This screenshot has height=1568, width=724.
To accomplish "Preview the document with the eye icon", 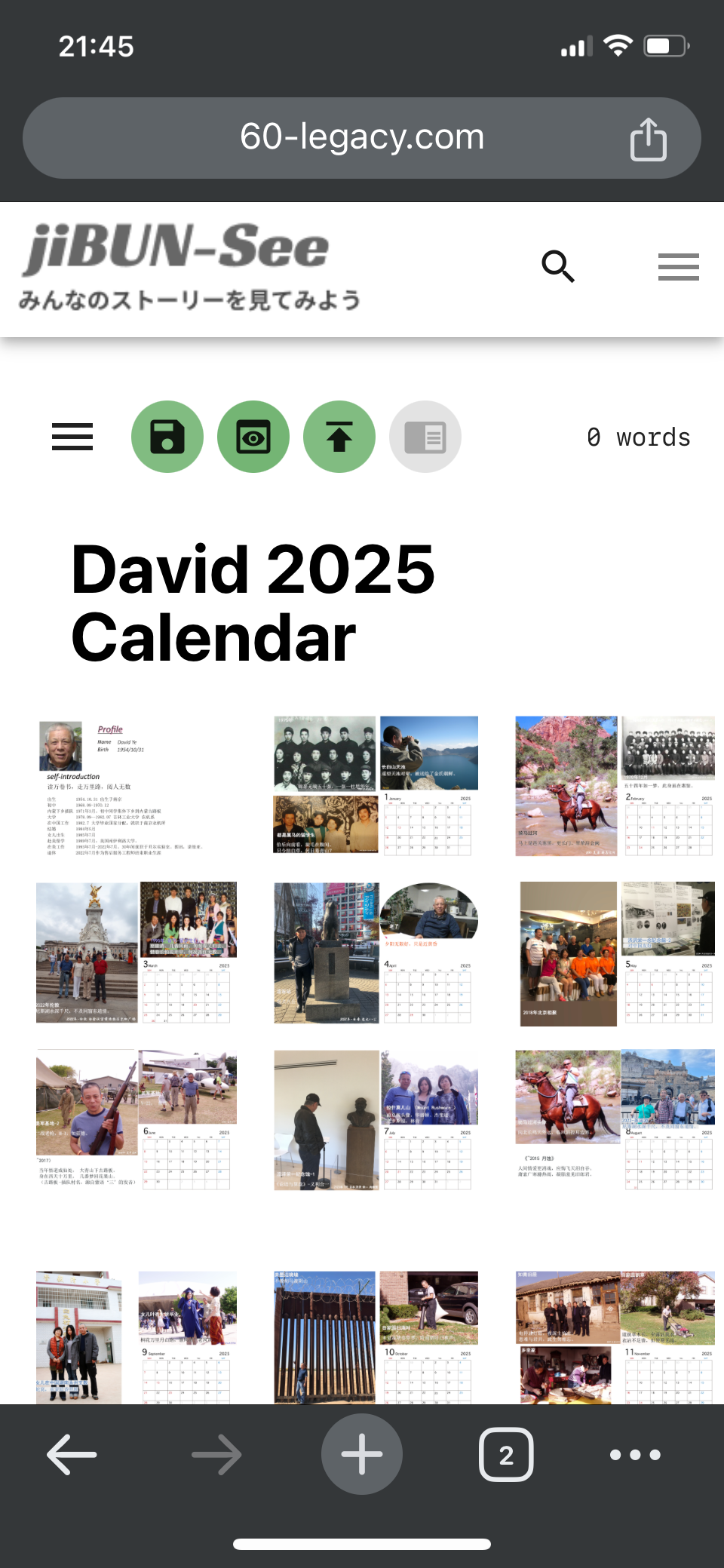I will coord(253,437).
